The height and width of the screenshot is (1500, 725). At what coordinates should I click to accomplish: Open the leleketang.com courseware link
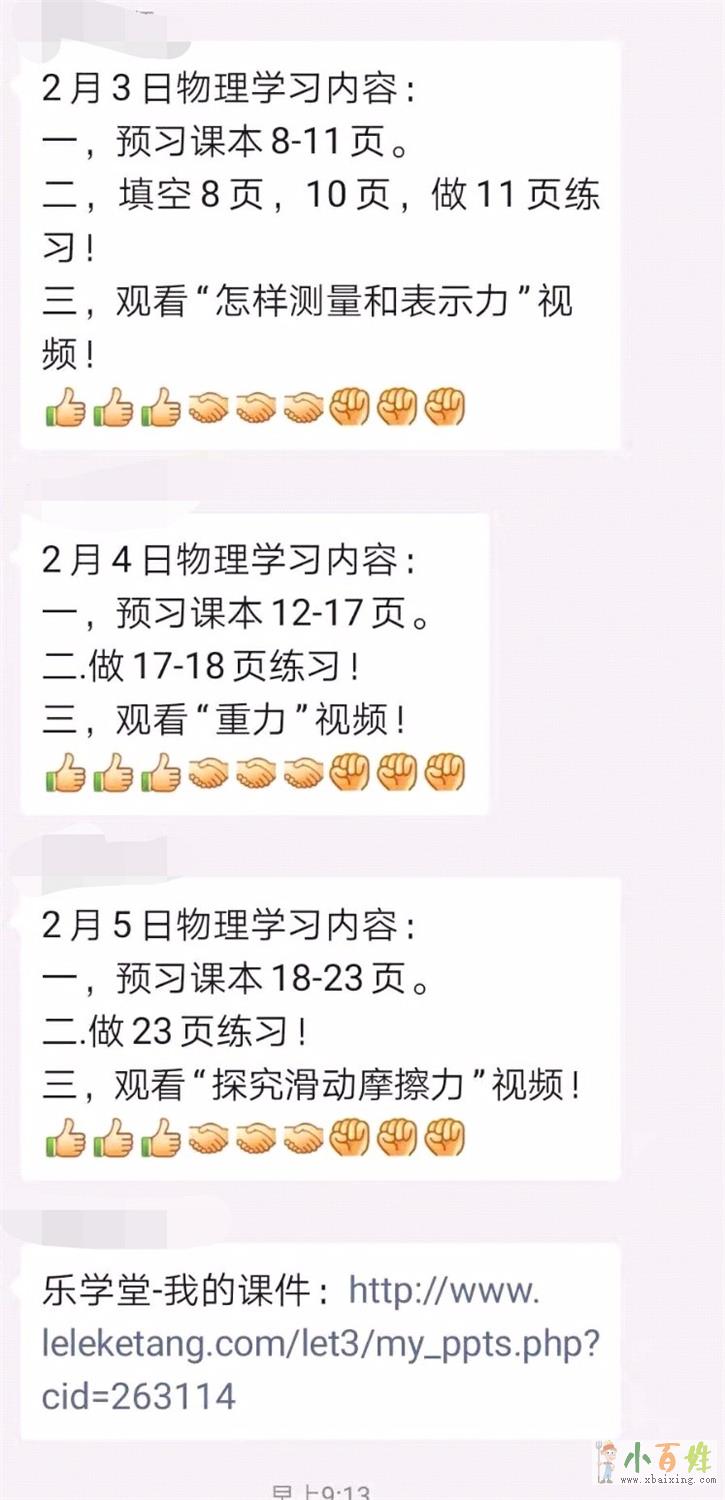320,1343
